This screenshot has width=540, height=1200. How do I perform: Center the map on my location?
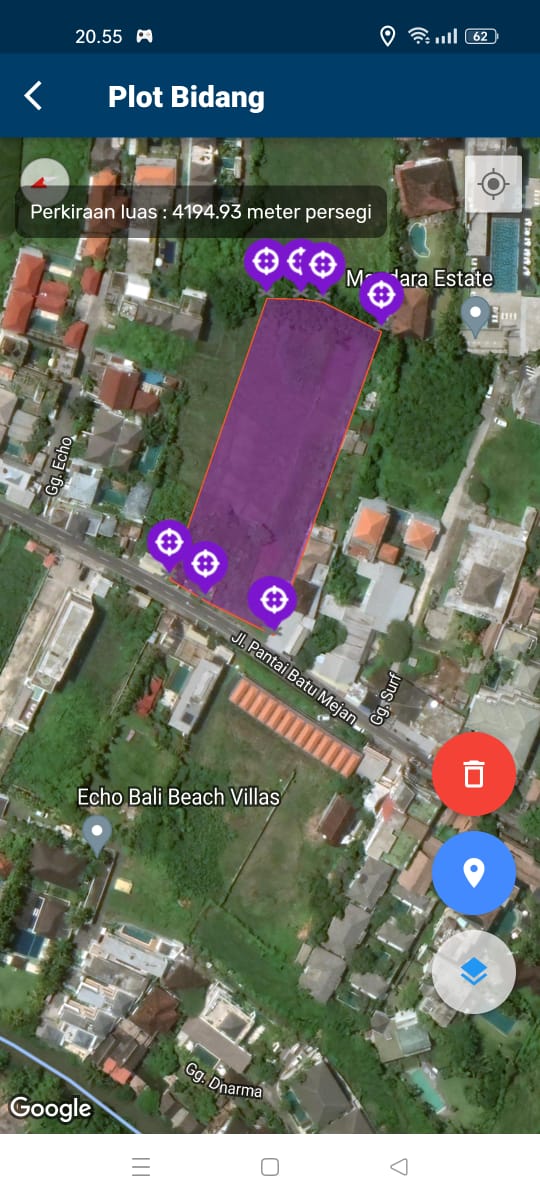(x=493, y=184)
